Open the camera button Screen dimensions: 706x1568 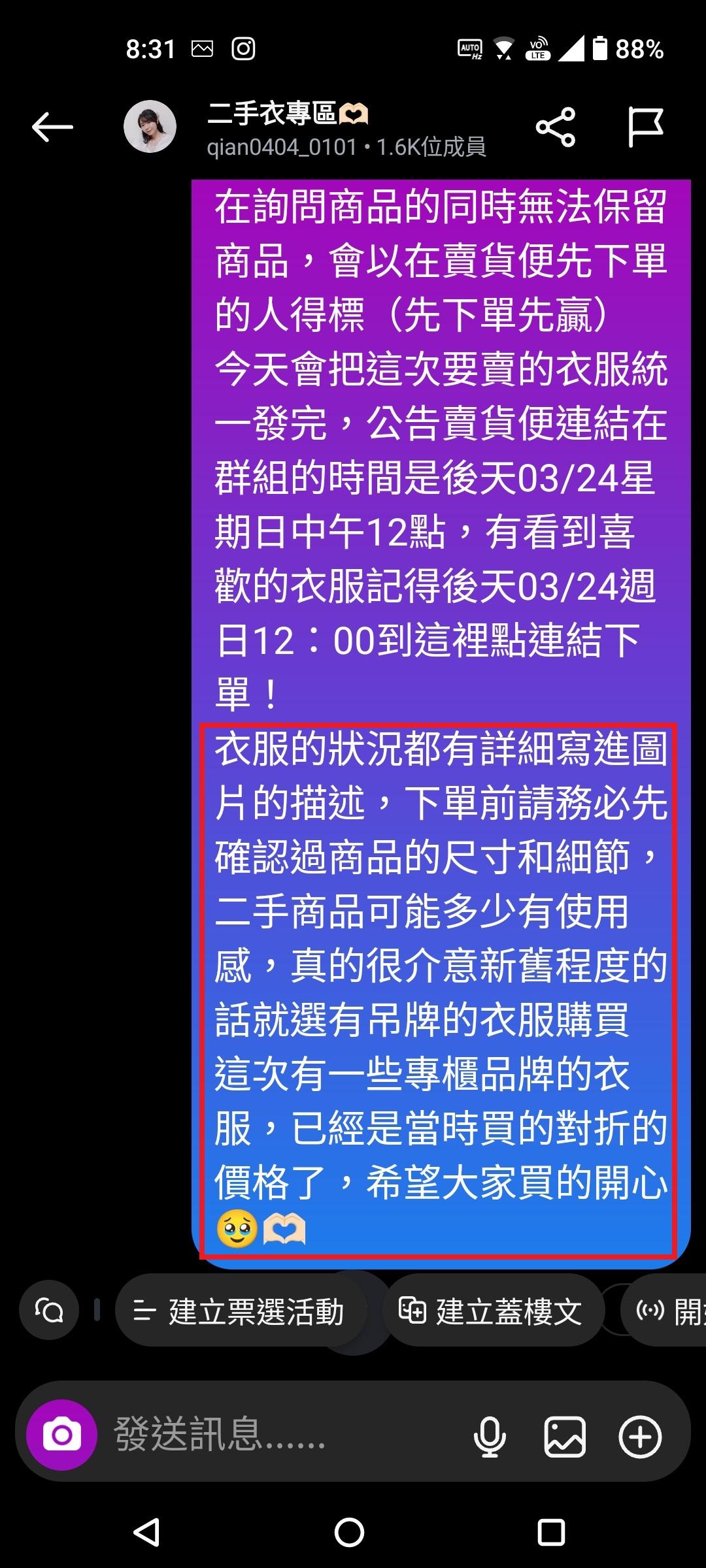pyautogui.click(x=62, y=1435)
